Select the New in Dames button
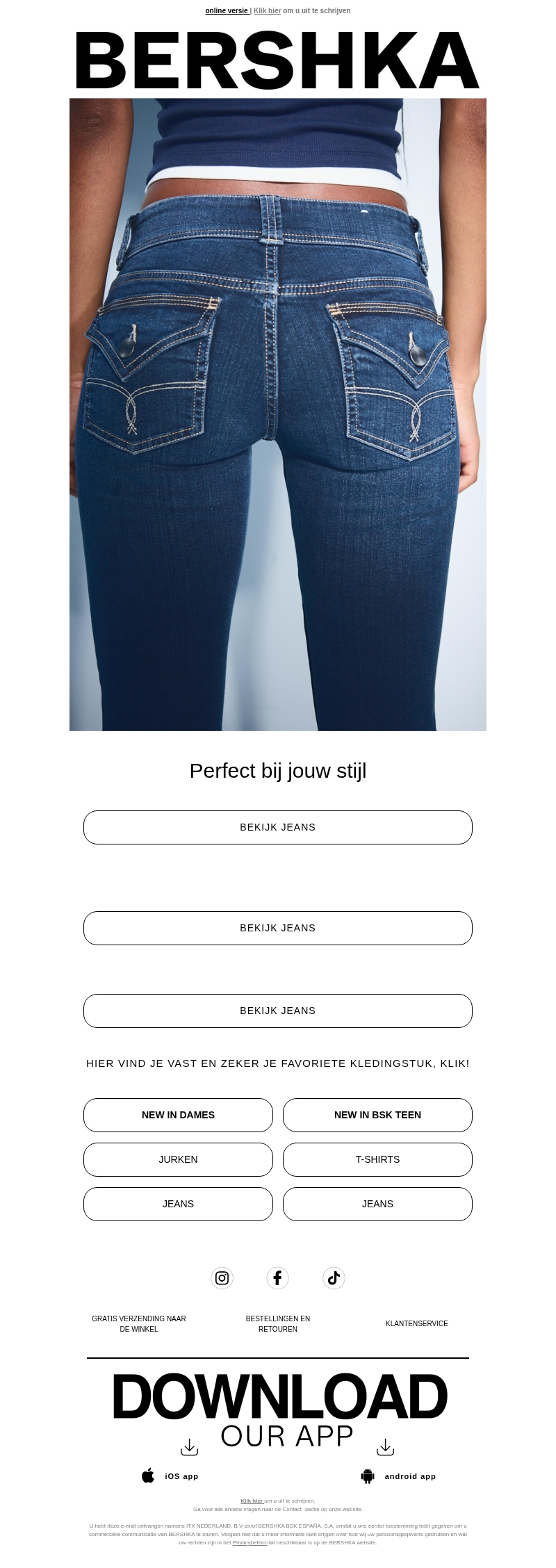 tap(178, 1115)
